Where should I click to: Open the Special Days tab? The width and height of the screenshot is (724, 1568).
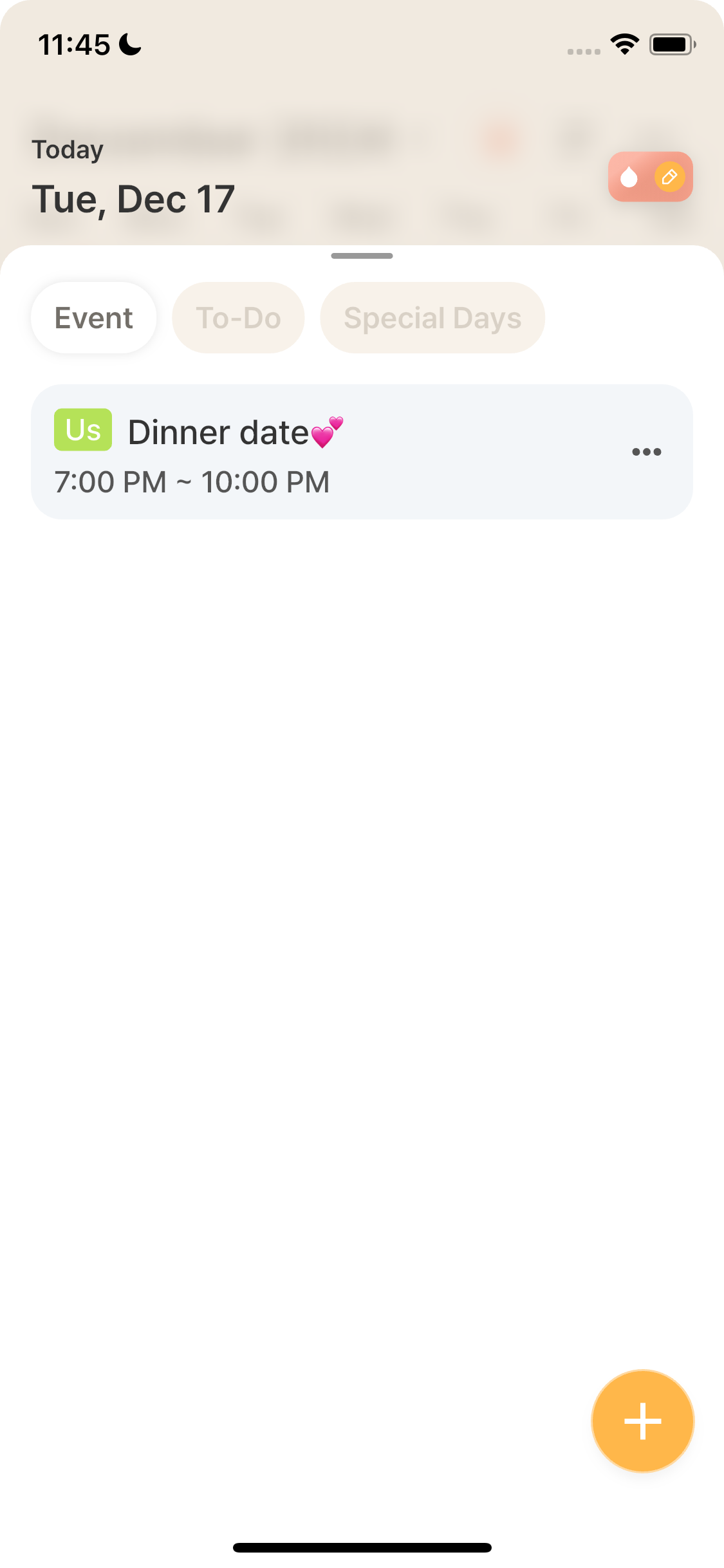click(x=432, y=317)
